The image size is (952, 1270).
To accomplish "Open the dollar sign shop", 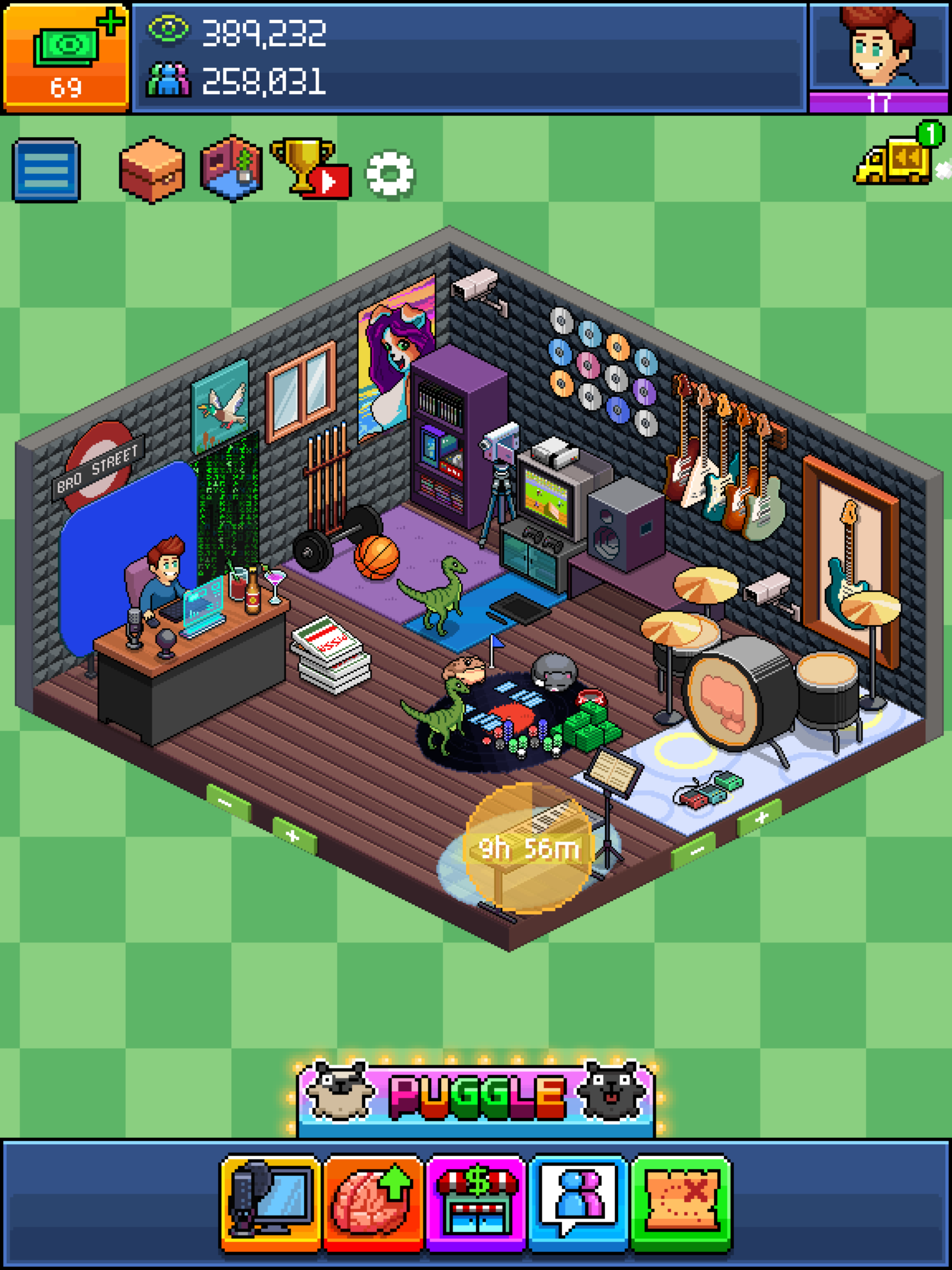I will [x=476, y=1203].
